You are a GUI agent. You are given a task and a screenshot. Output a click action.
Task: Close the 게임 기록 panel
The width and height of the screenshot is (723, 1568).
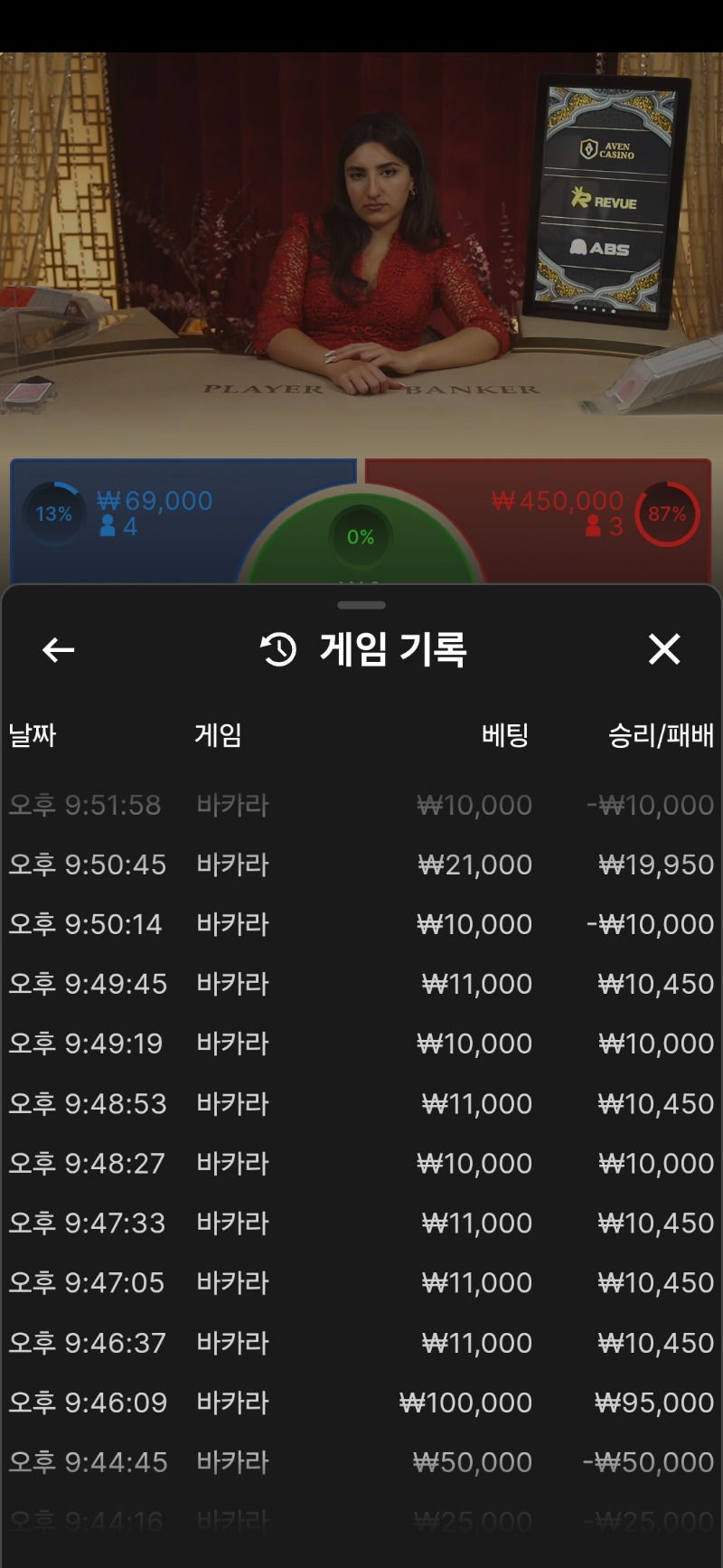[x=664, y=649]
